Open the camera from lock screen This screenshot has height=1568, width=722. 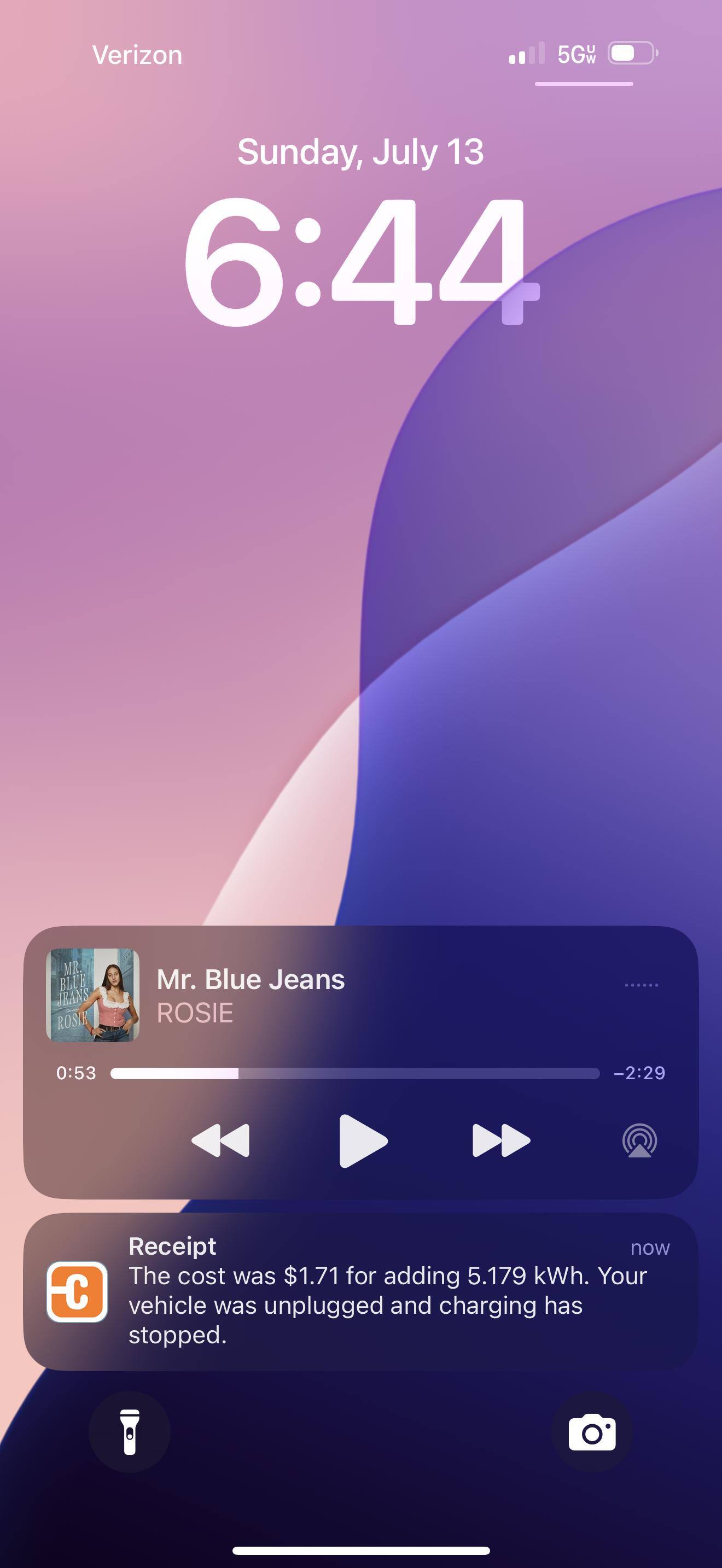click(x=592, y=1432)
